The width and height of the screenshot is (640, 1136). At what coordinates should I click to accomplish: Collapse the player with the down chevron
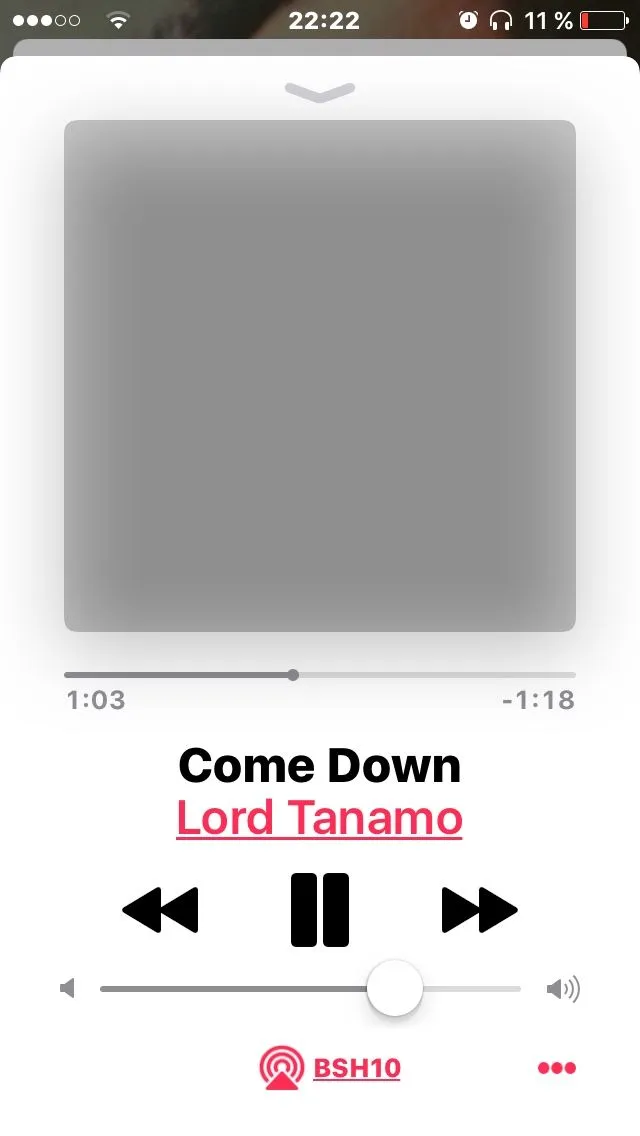click(320, 92)
